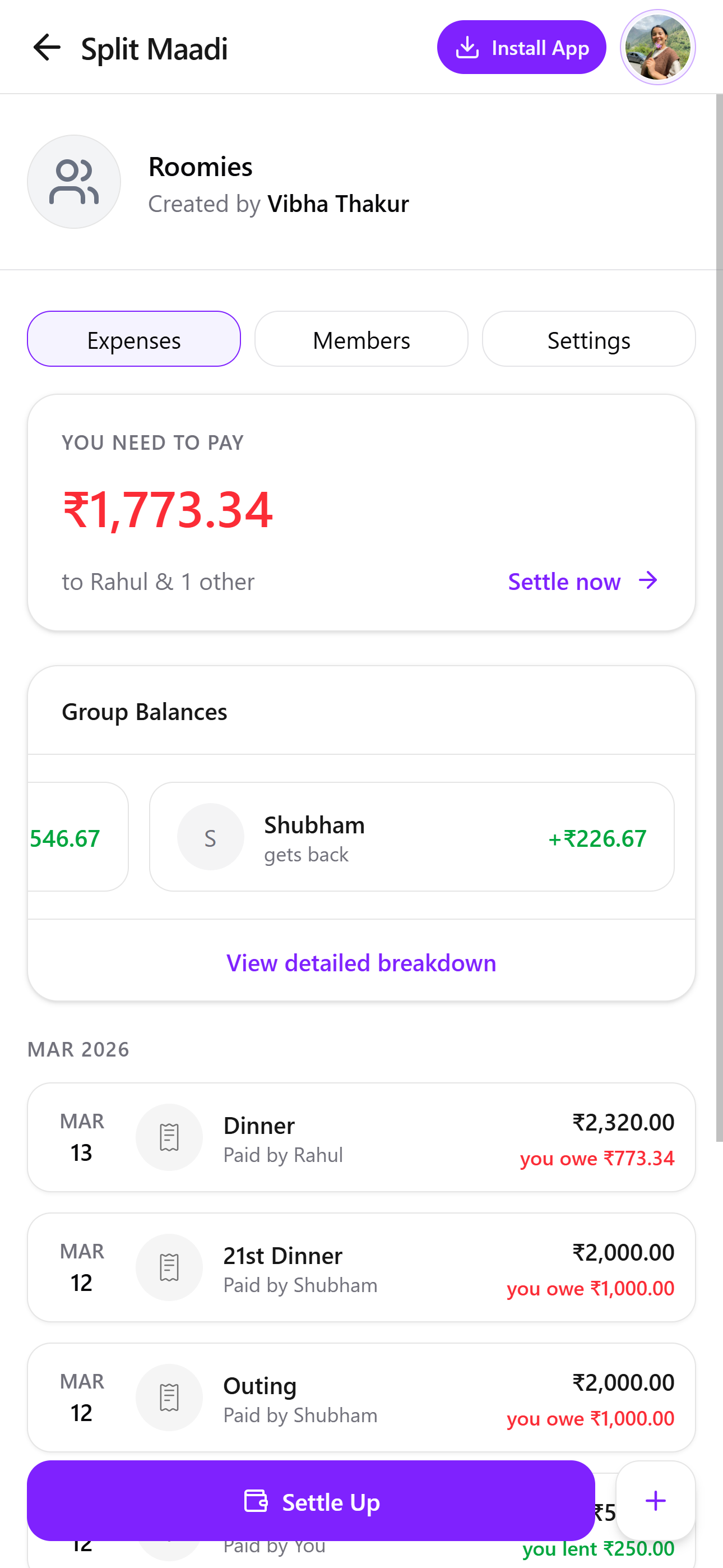The width and height of the screenshot is (723, 1568).
Task: Open the Outing expense
Action: coord(361,1398)
